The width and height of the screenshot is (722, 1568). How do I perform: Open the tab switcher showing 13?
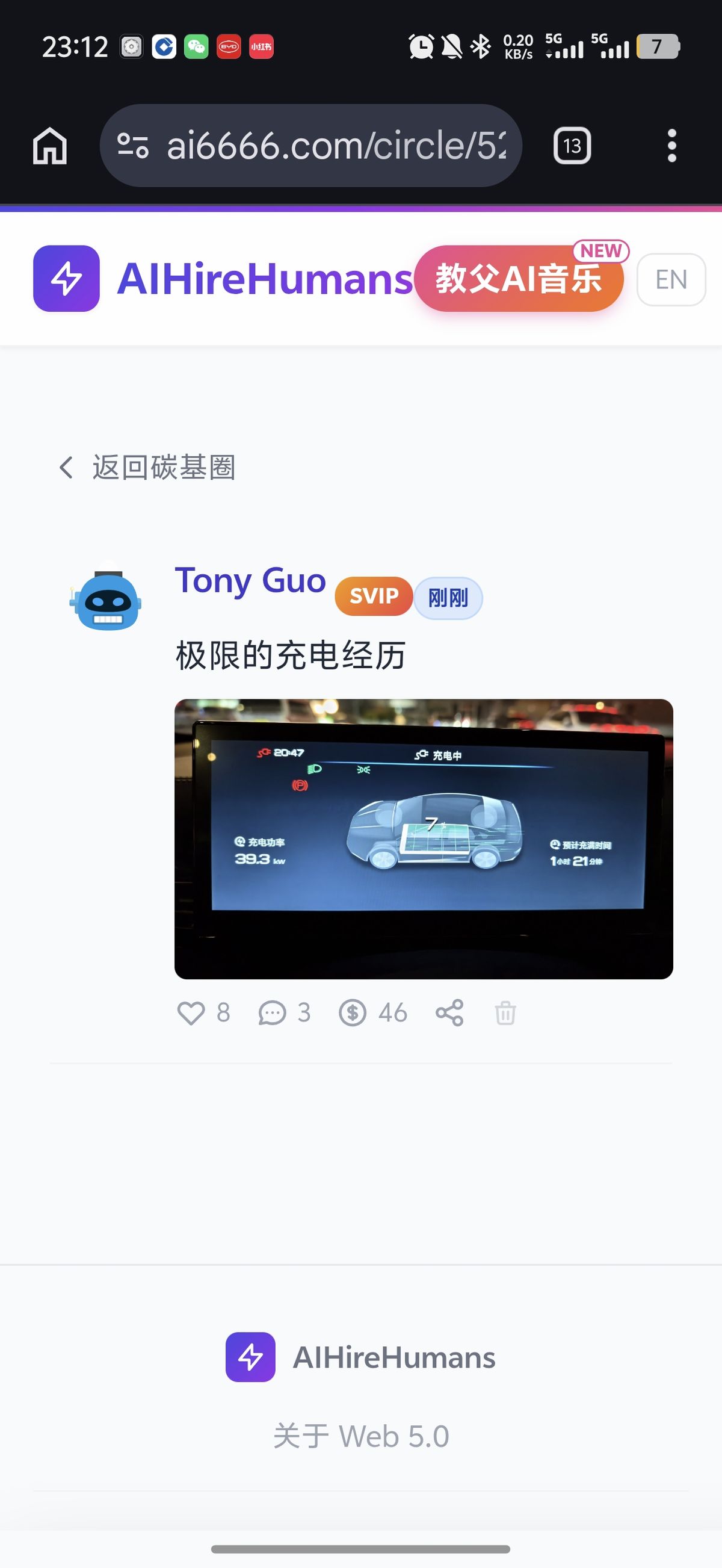(x=572, y=146)
